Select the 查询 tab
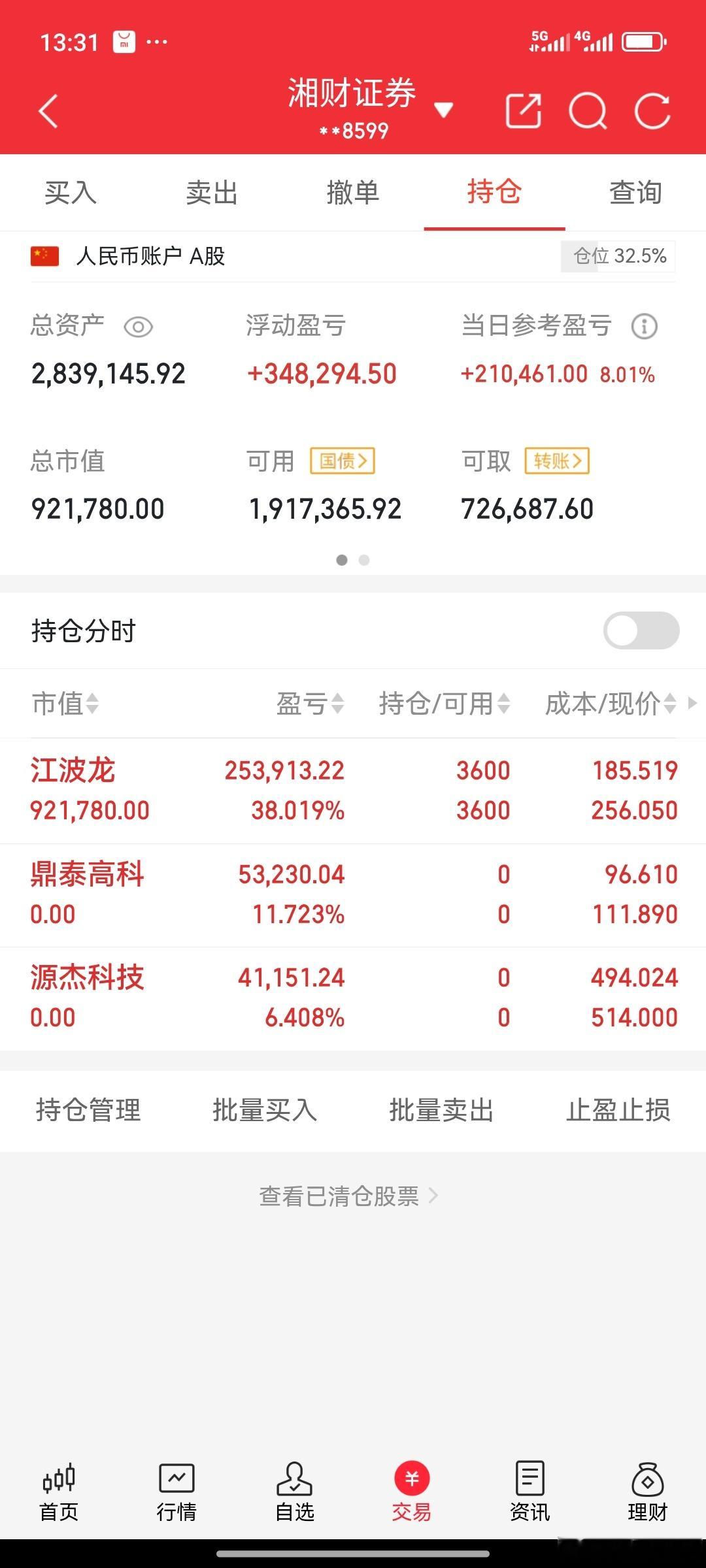Viewport: 706px width, 1568px height. point(635,193)
